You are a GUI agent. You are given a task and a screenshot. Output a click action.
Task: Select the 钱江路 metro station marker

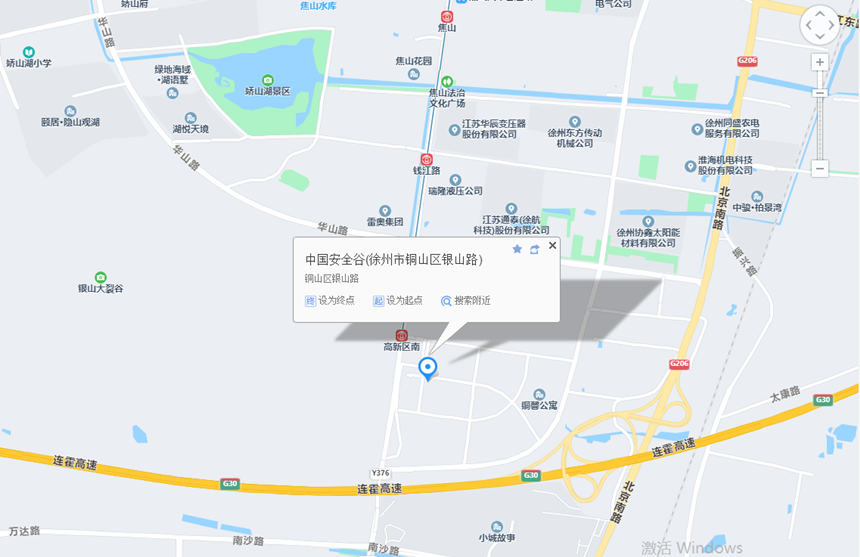click(x=427, y=159)
